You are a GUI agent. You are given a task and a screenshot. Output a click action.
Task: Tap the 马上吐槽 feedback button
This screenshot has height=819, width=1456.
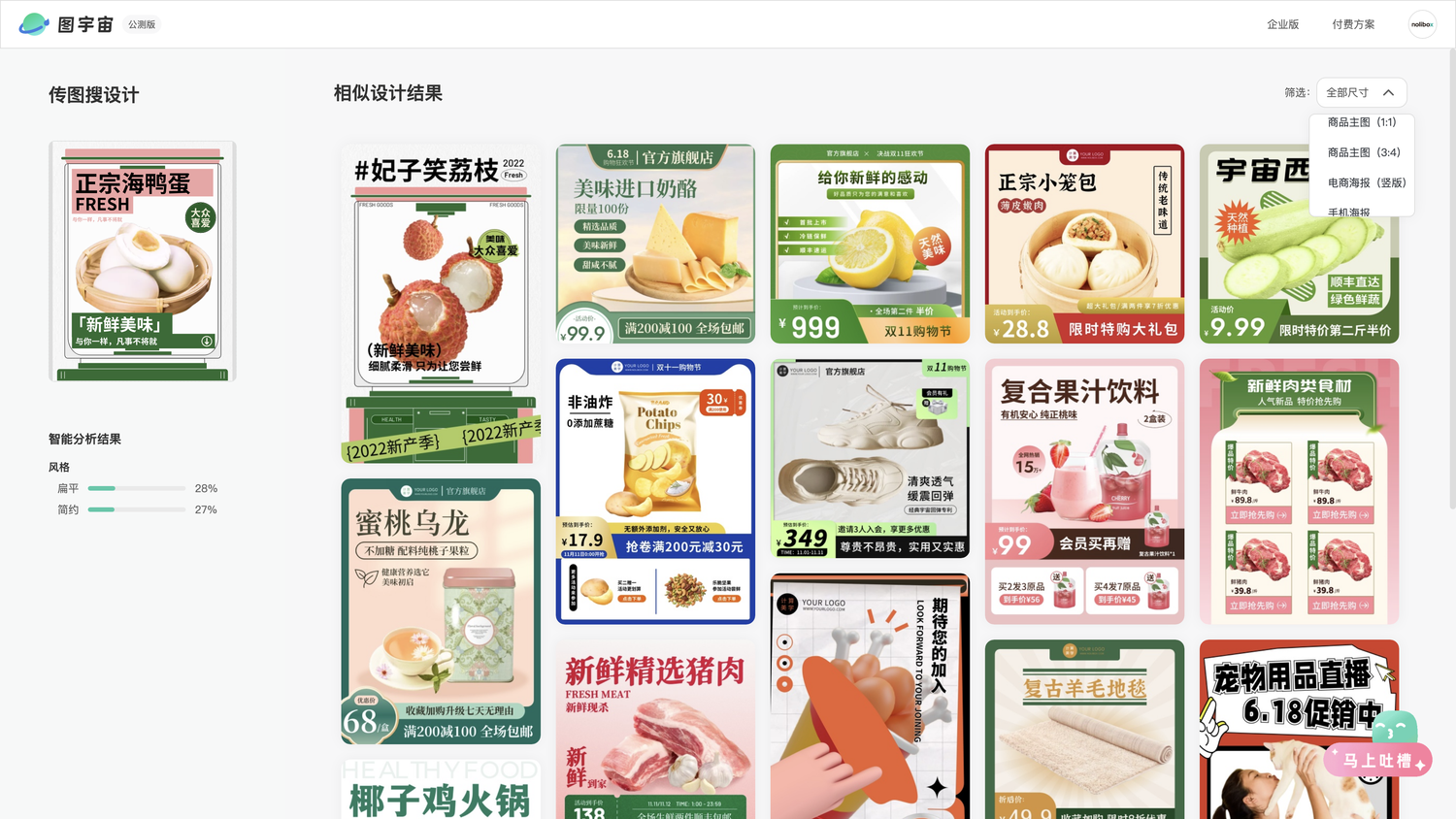[x=1377, y=760]
